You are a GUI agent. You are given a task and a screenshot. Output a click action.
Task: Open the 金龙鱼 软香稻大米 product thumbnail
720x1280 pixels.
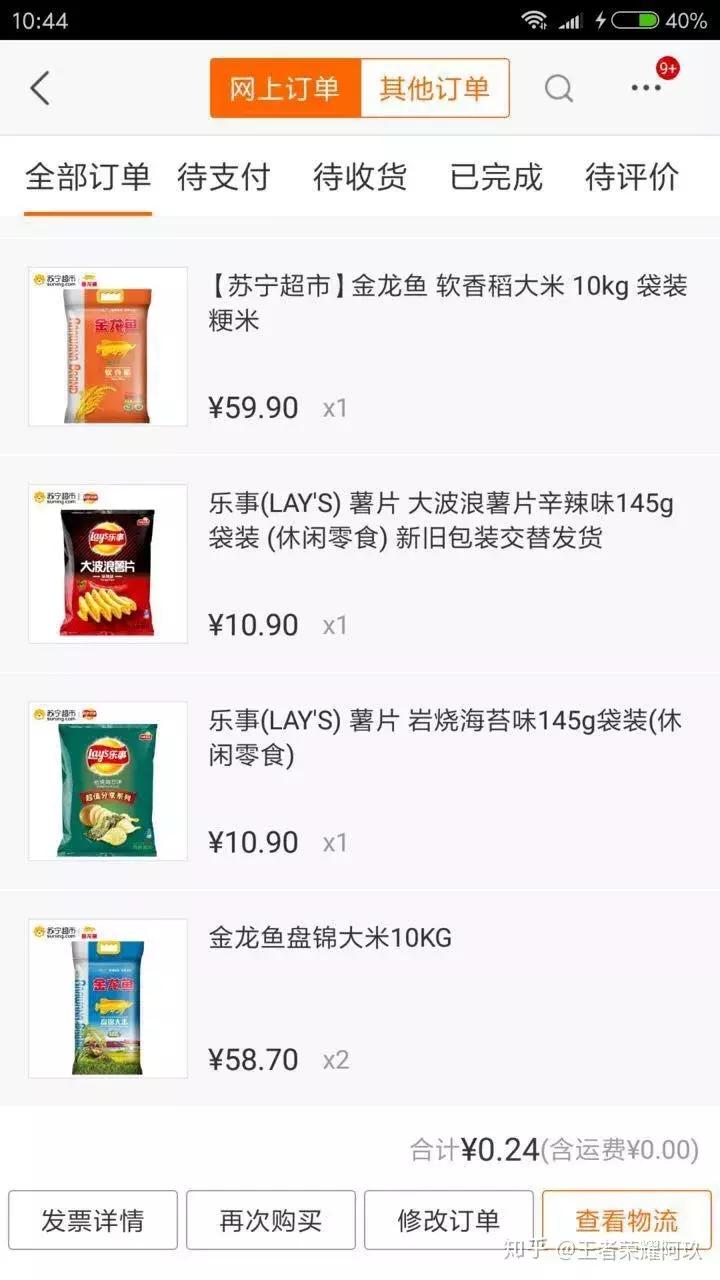(x=108, y=347)
